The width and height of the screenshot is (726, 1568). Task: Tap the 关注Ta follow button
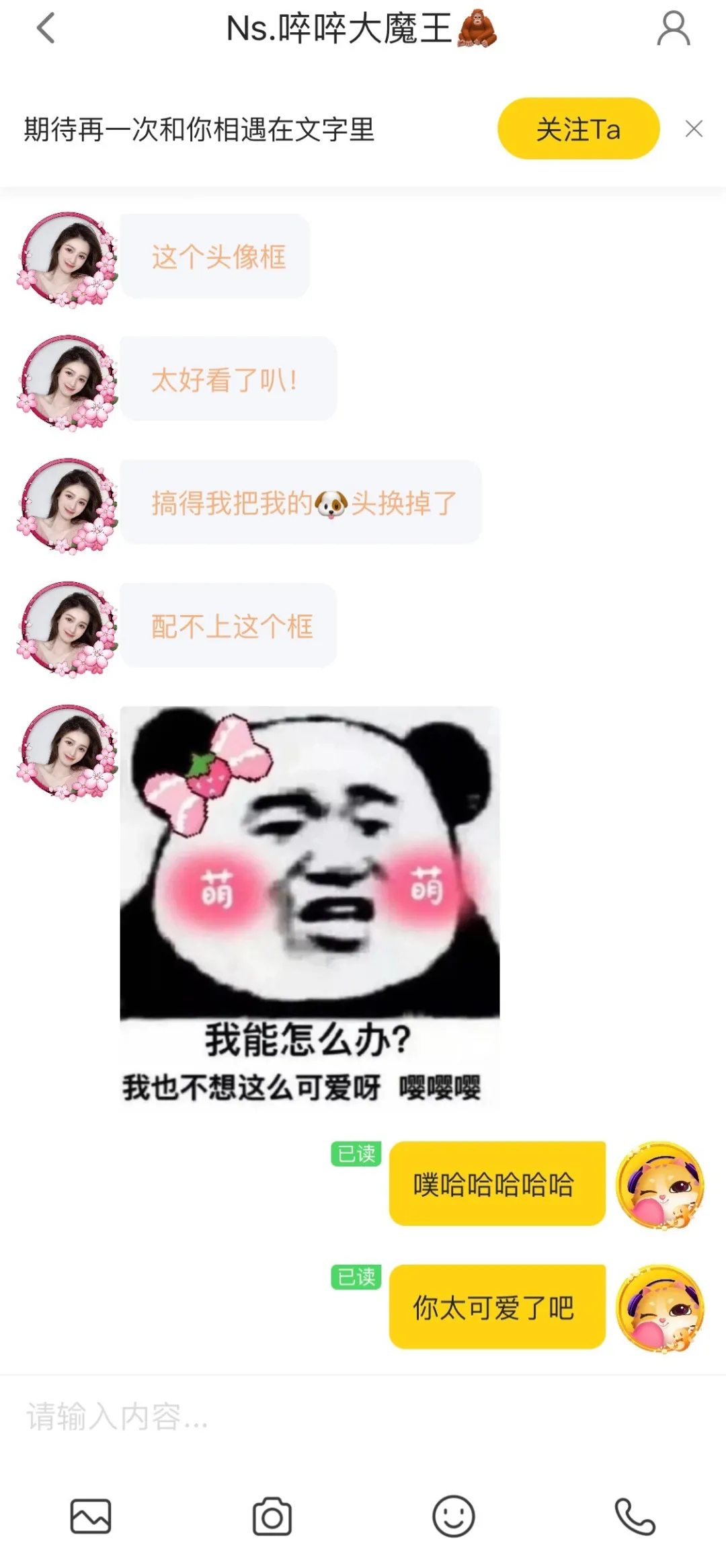pos(578,128)
